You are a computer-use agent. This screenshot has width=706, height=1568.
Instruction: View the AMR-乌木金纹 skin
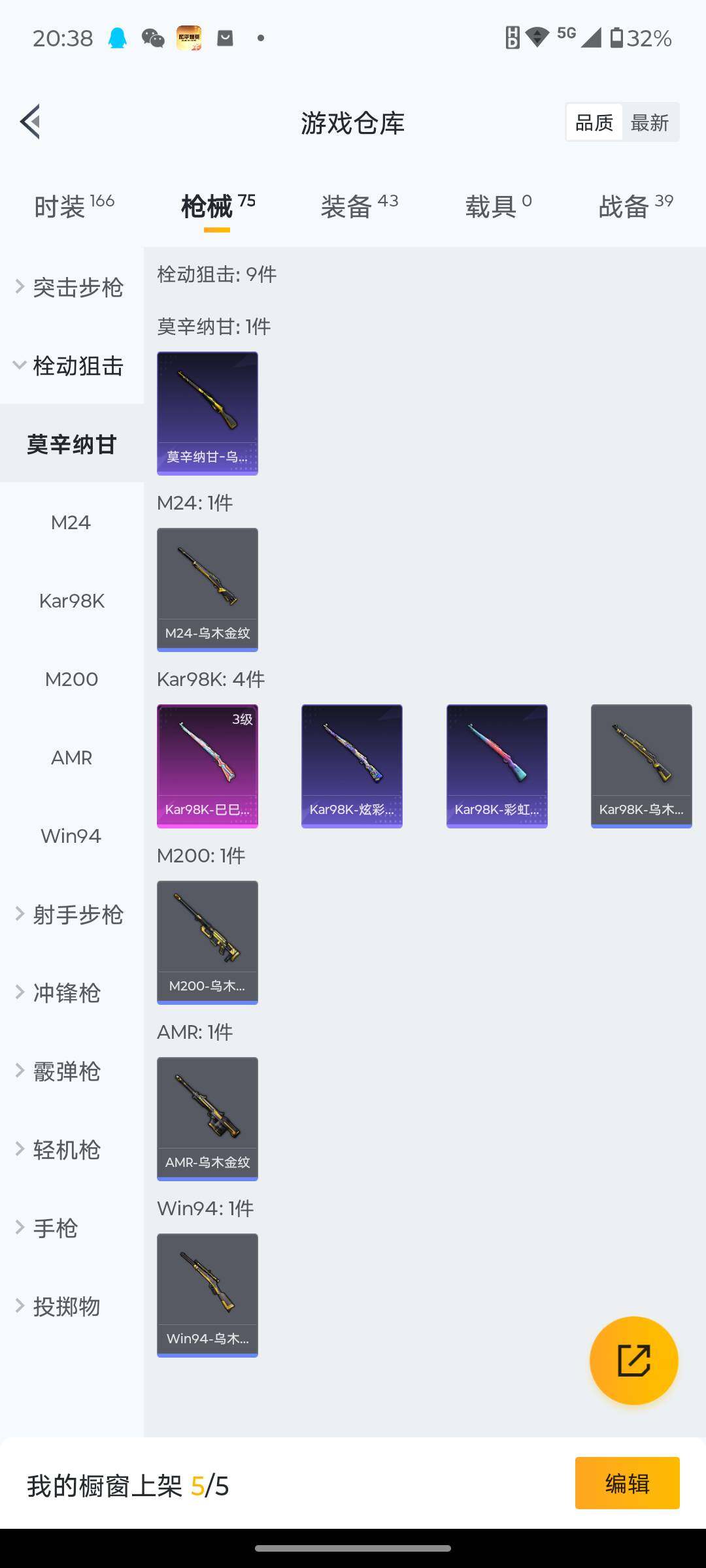207,1119
